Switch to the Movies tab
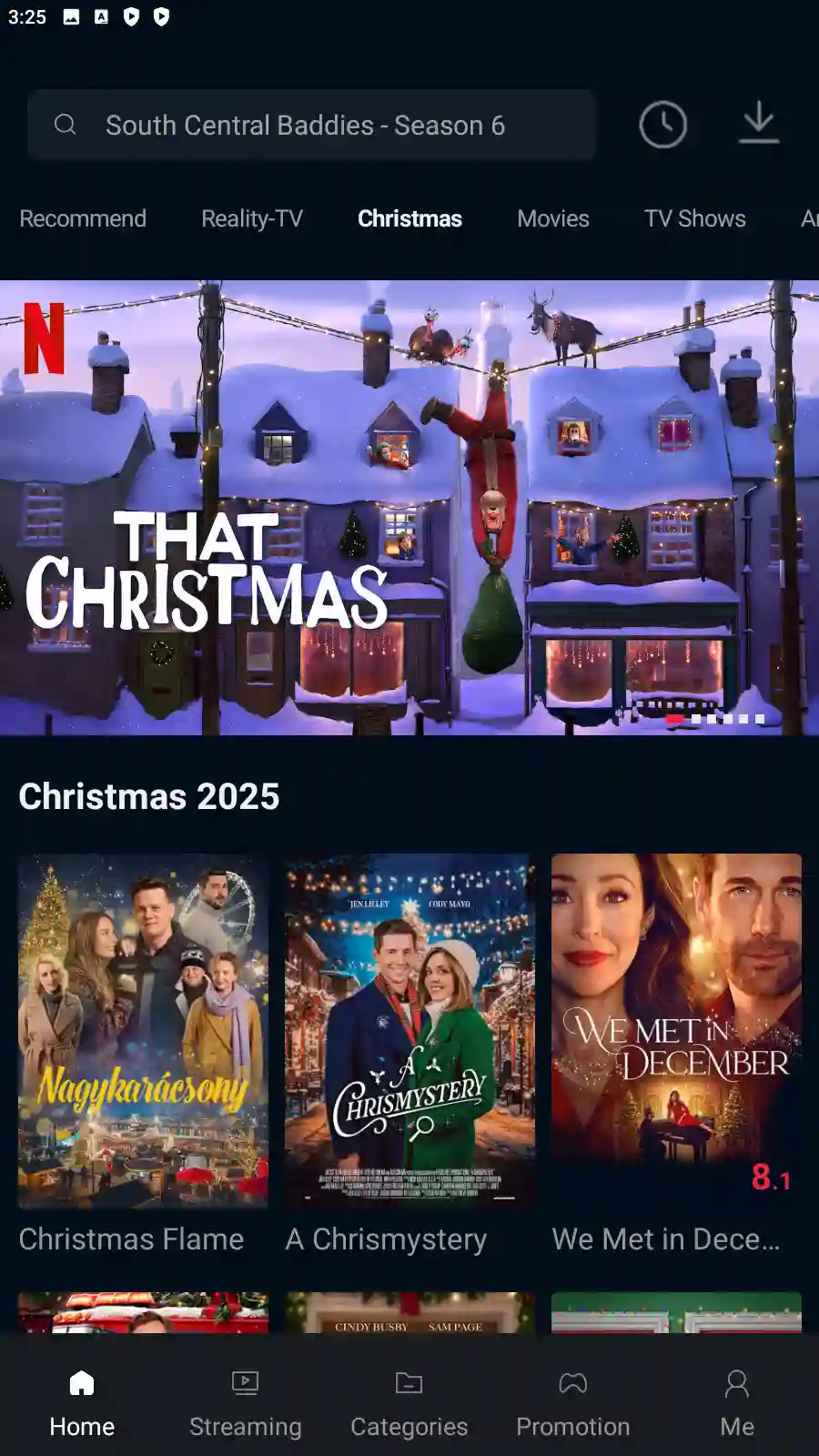Image resolution: width=819 pixels, height=1456 pixels. (x=553, y=218)
